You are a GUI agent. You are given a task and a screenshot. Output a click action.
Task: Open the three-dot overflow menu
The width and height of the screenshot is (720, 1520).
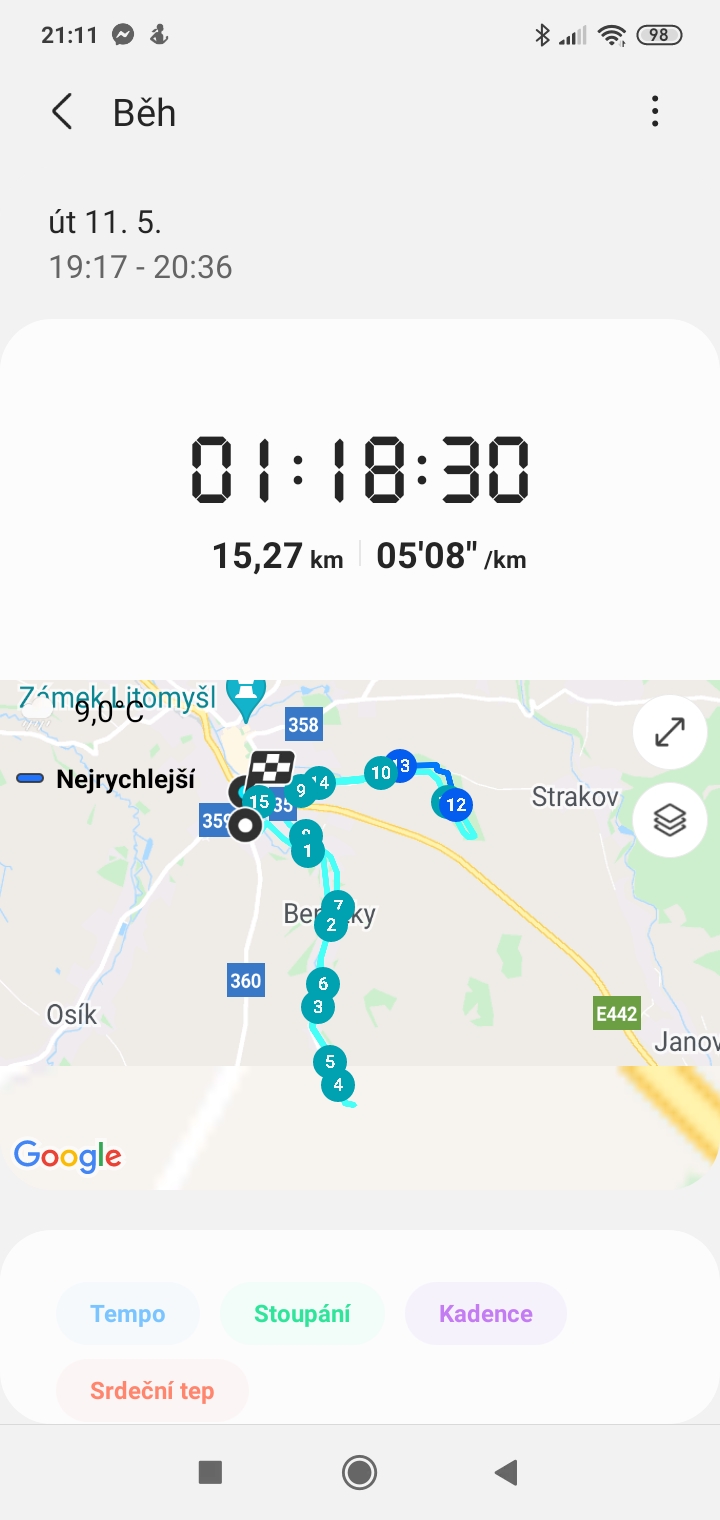655,111
